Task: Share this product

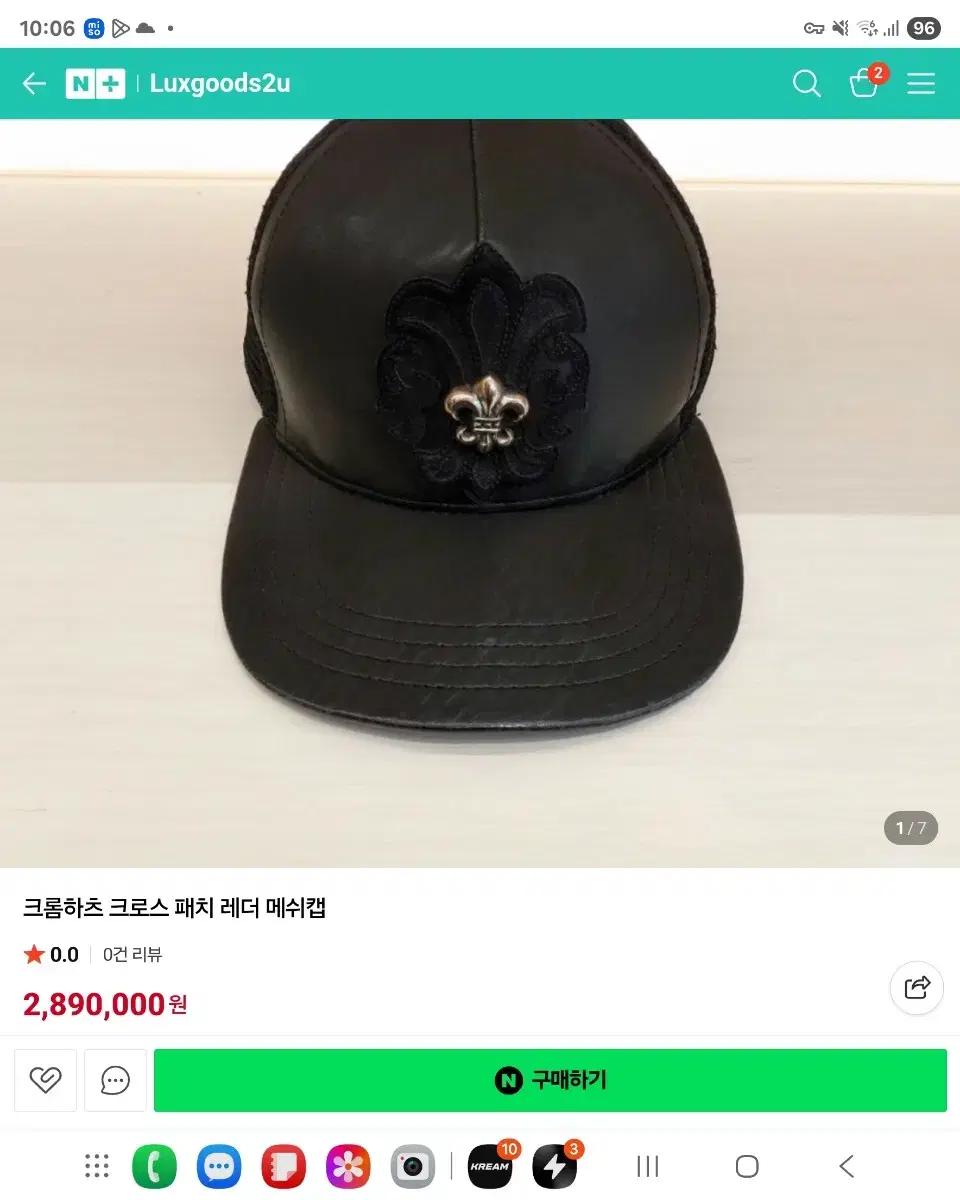Action: point(917,988)
